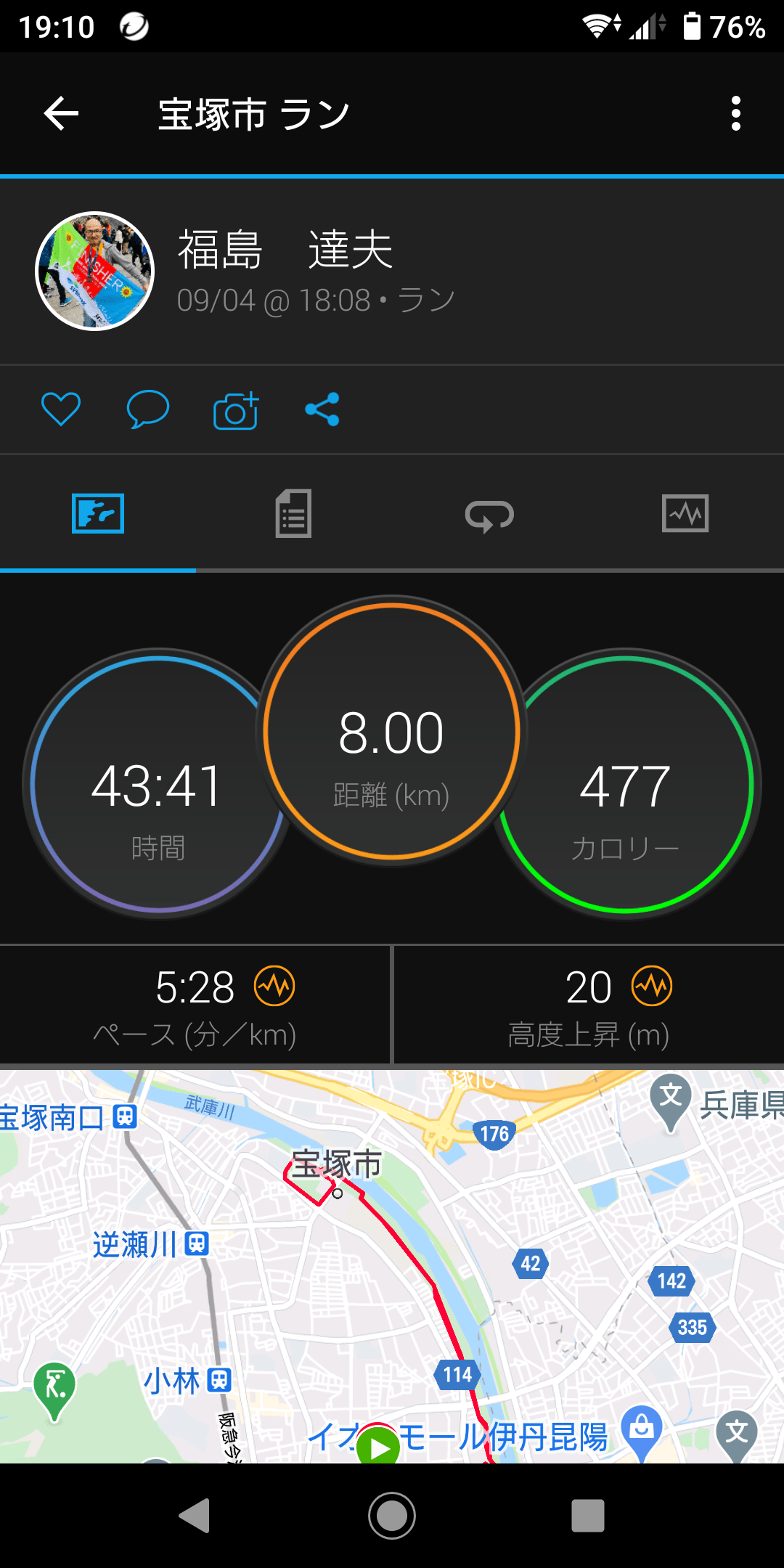Switch to the details list tab

tap(293, 513)
